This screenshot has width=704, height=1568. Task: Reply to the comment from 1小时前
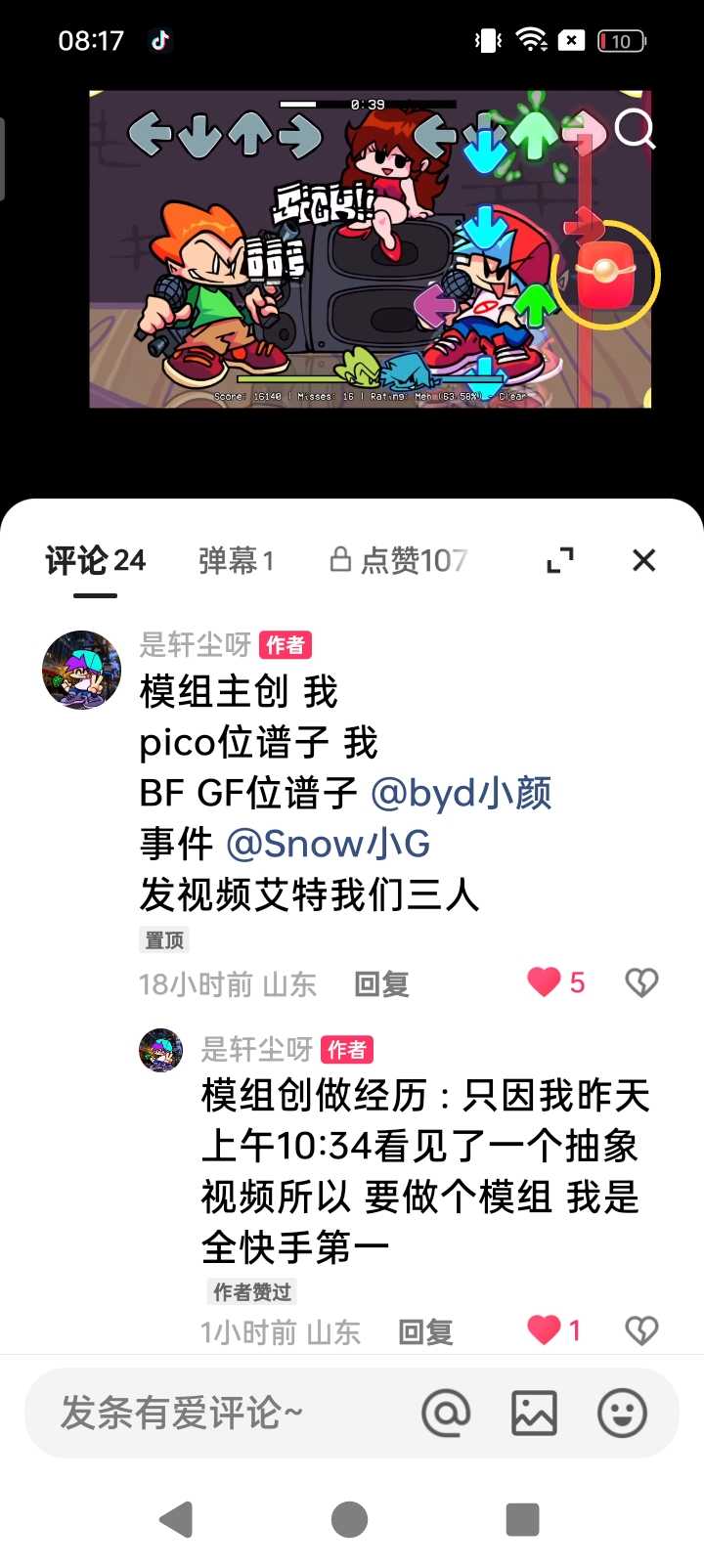(425, 1331)
